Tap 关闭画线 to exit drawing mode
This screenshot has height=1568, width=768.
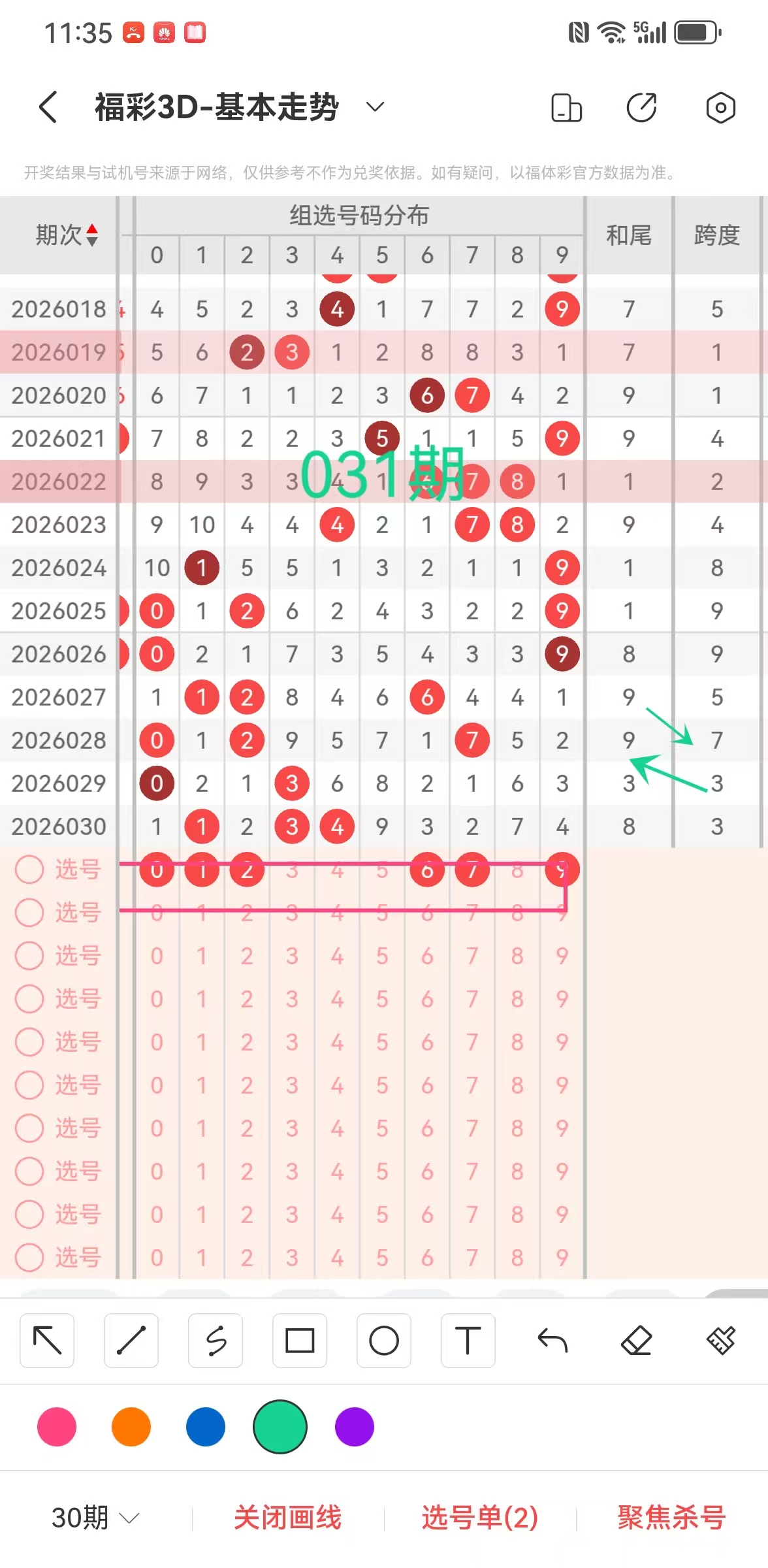pyautogui.click(x=287, y=1517)
